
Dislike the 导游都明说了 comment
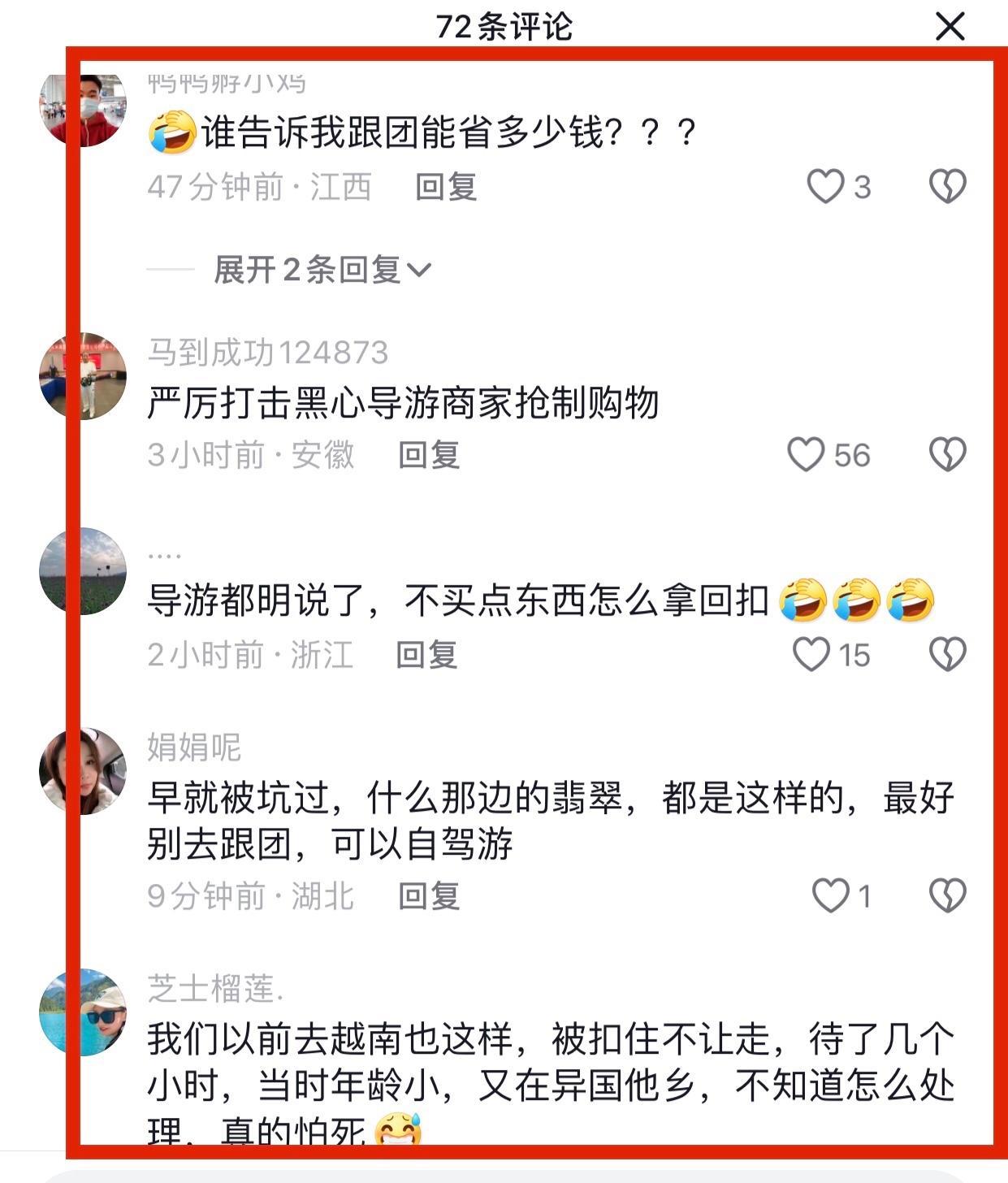click(x=947, y=654)
